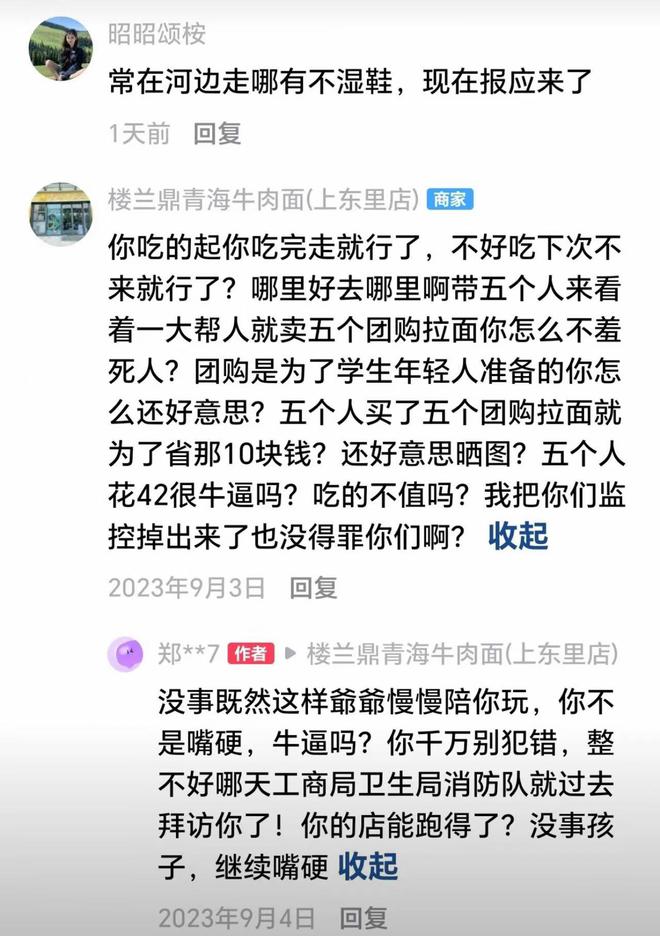Reply to 昭昭颂桉's comment
Screen dimensions: 660x936
pos(217,134)
